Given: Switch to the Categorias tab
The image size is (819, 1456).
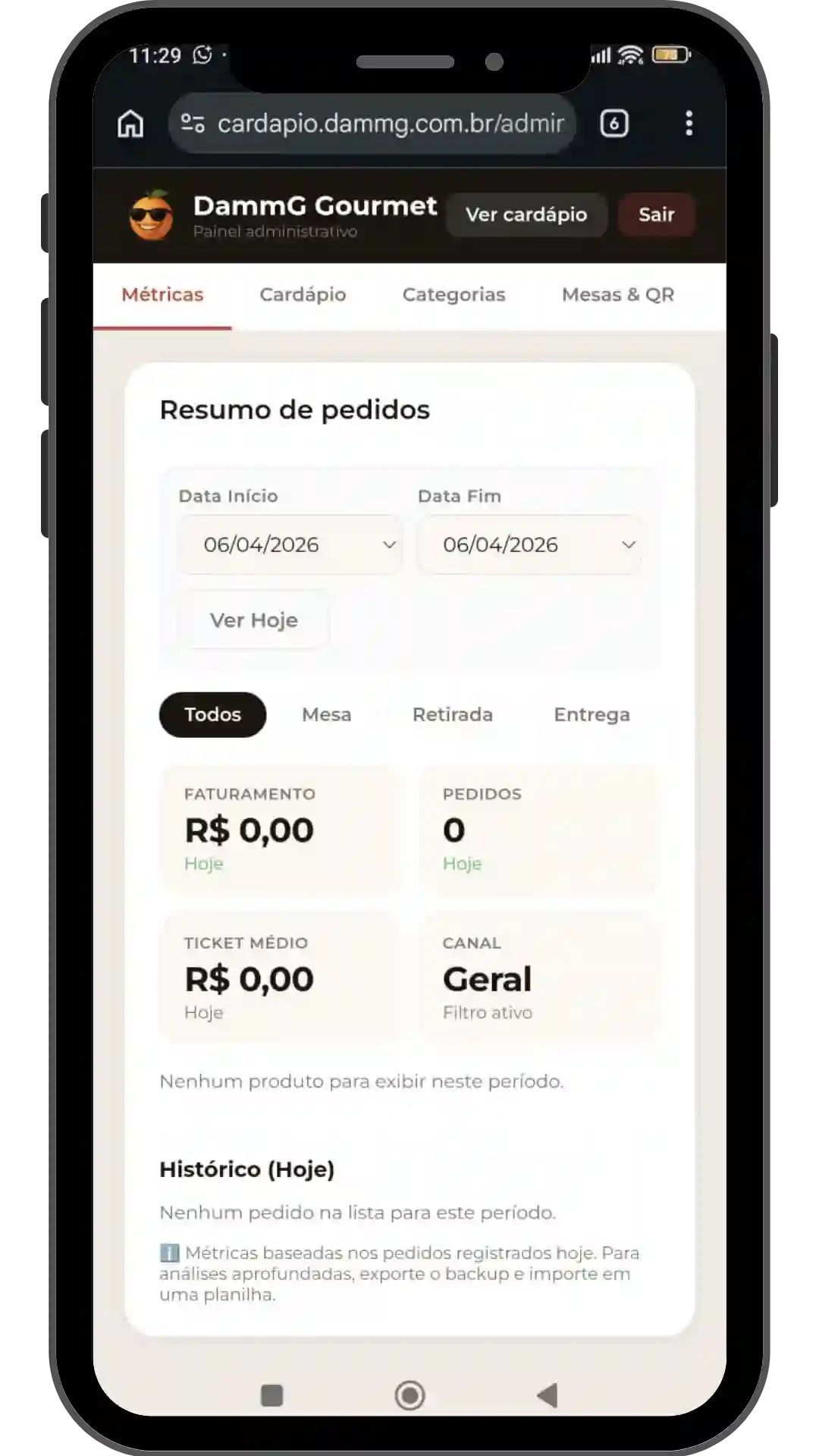Looking at the screenshot, I should pos(453,294).
